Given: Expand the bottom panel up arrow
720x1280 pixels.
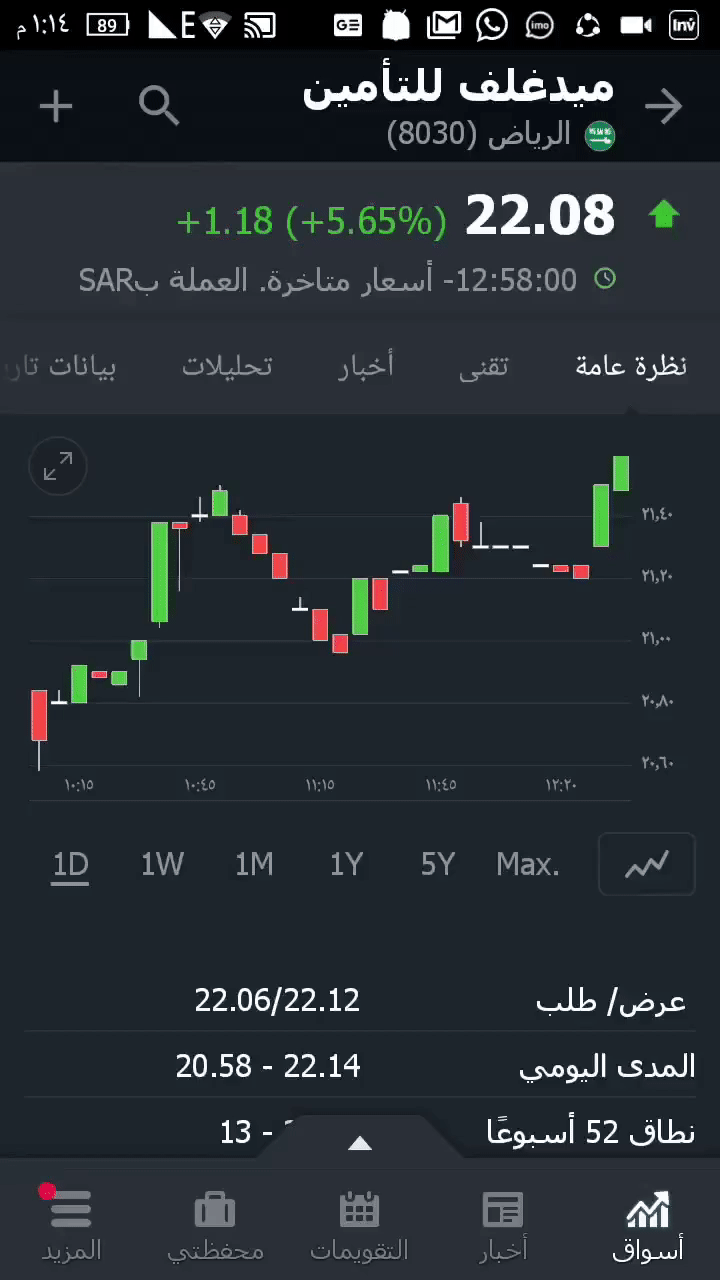Looking at the screenshot, I should (360, 1143).
